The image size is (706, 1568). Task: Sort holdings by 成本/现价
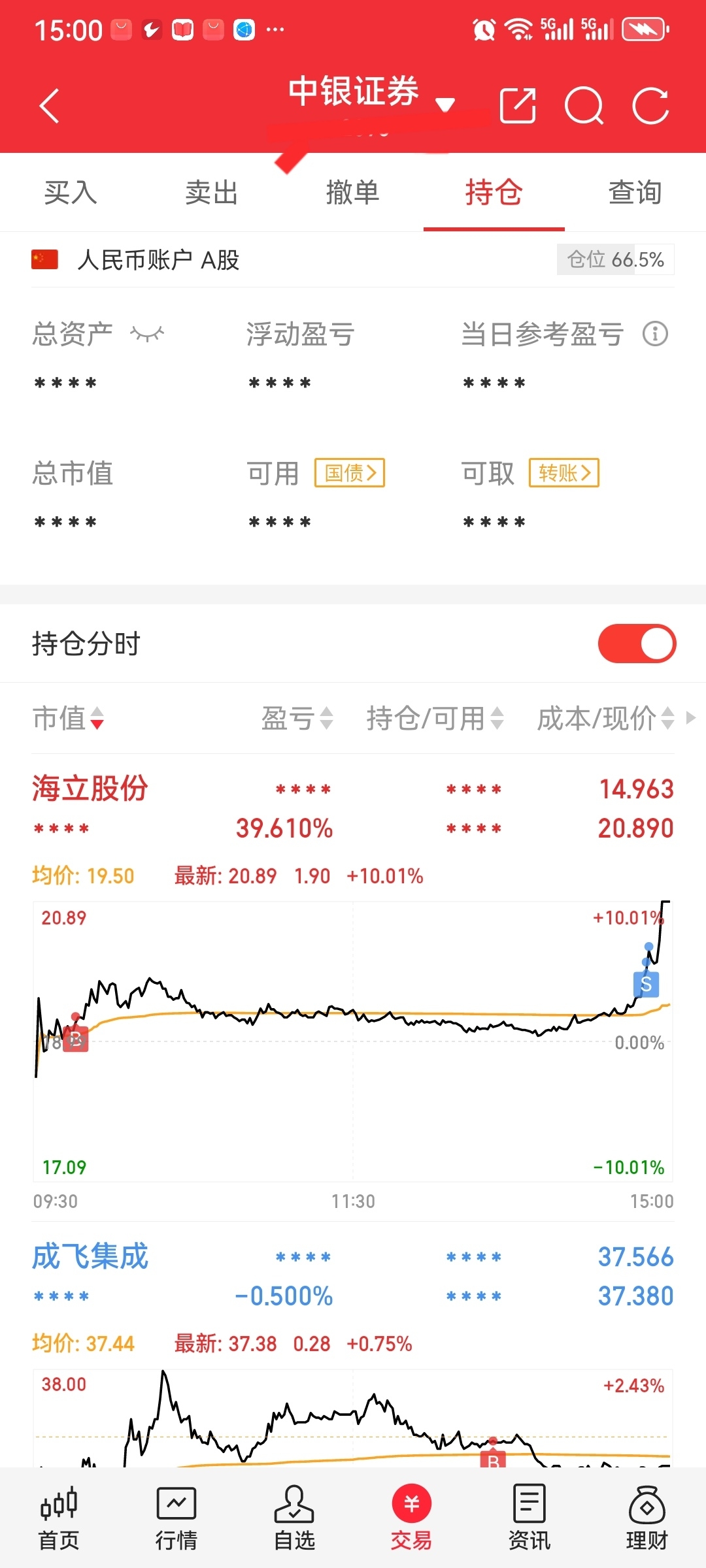pyautogui.click(x=605, y=718)
